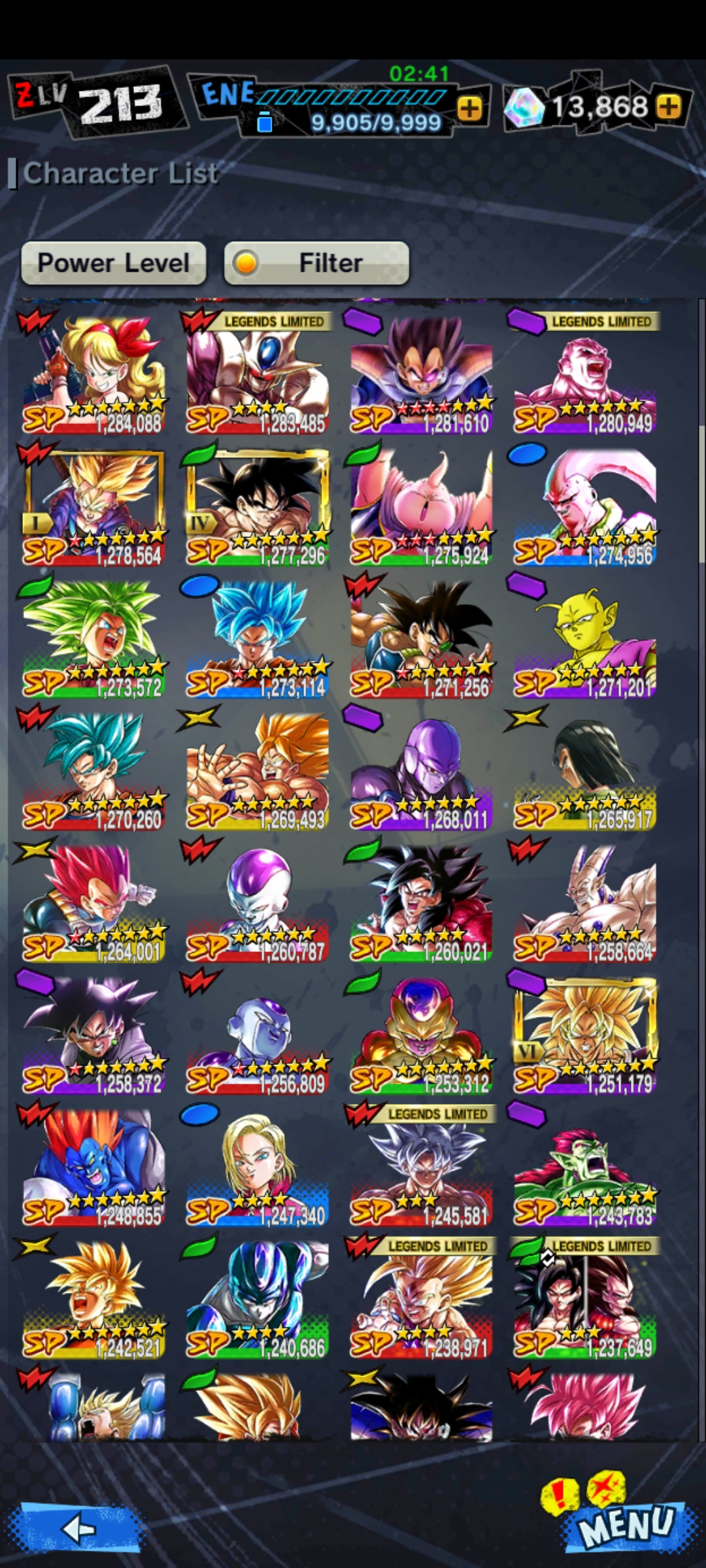
Task: Add more Chrono Crystals with the plus icon
Action: (669, 106)
